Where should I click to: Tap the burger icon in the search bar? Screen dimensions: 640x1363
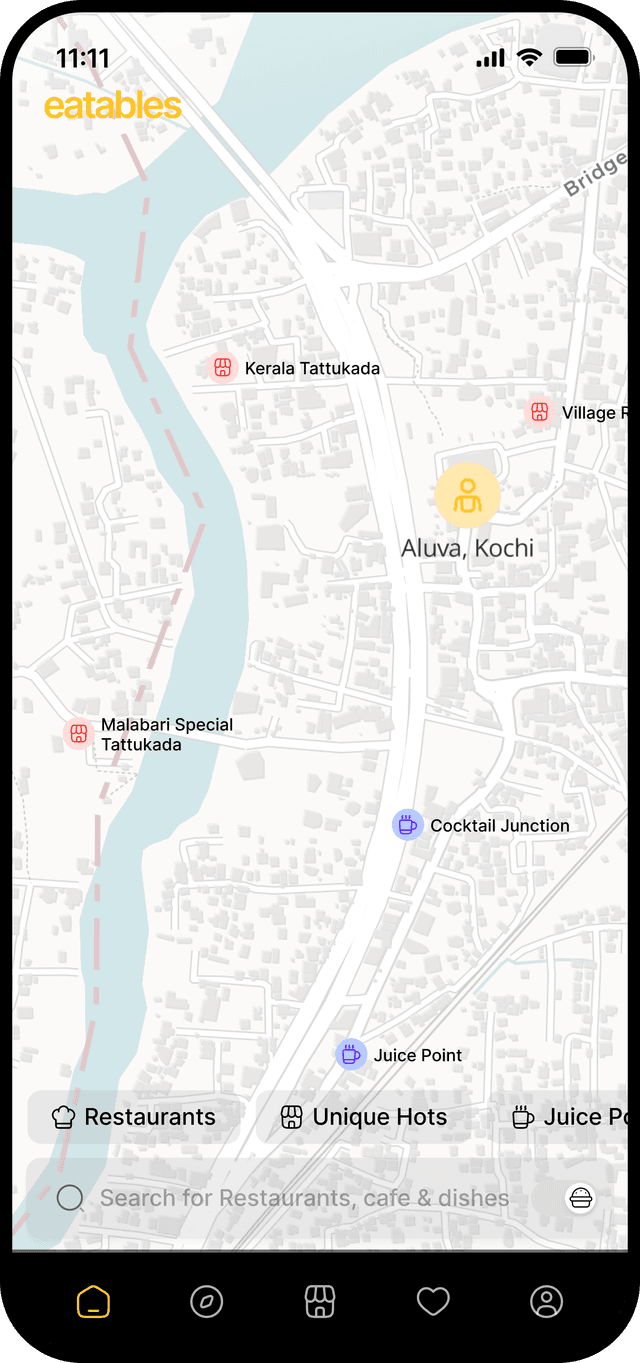[580, 1198]
